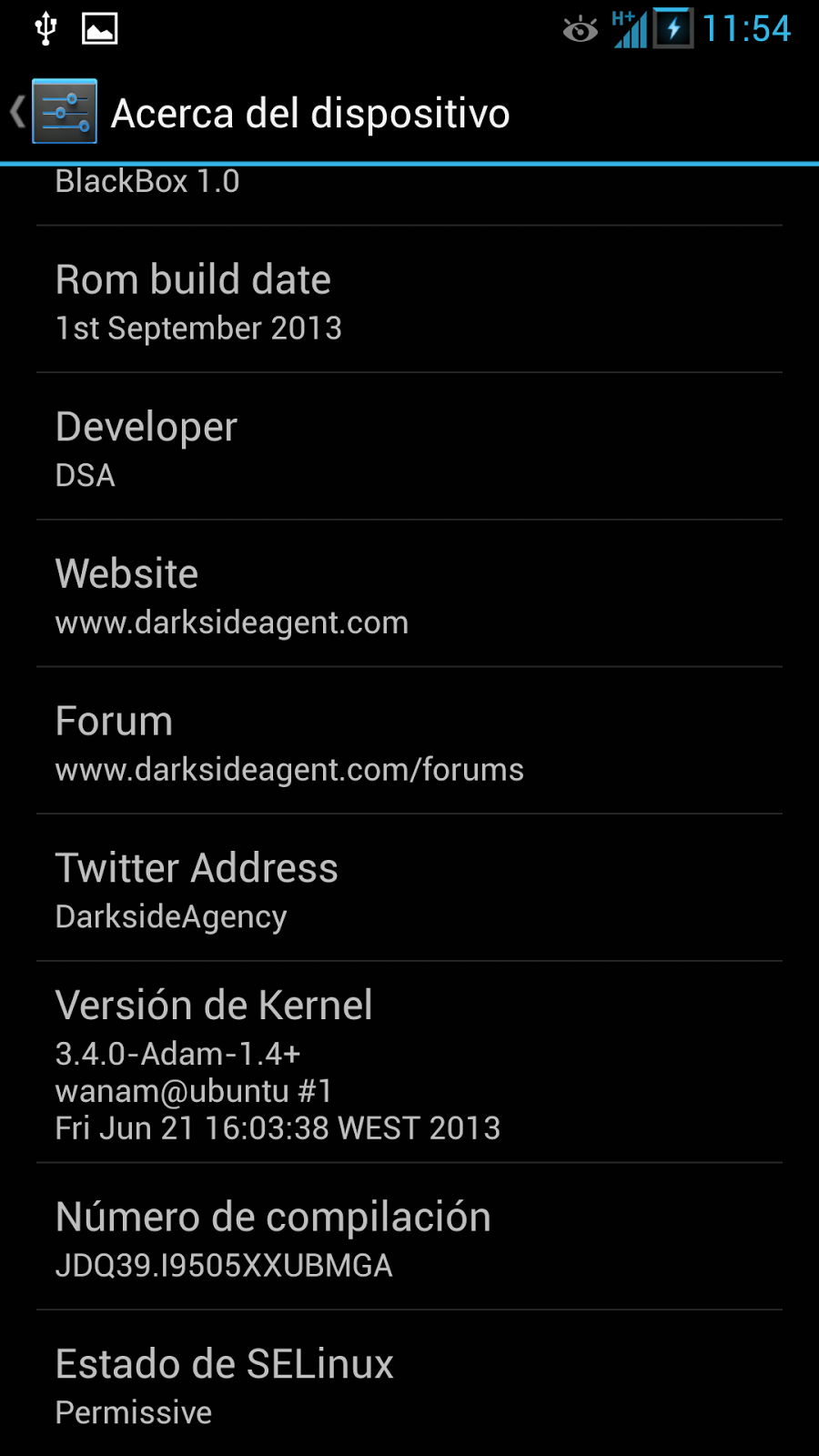This screenshot has width=819, height=1456.
Task: Tap the Versión de Kernel row
Action: (x=409, y=1063)
